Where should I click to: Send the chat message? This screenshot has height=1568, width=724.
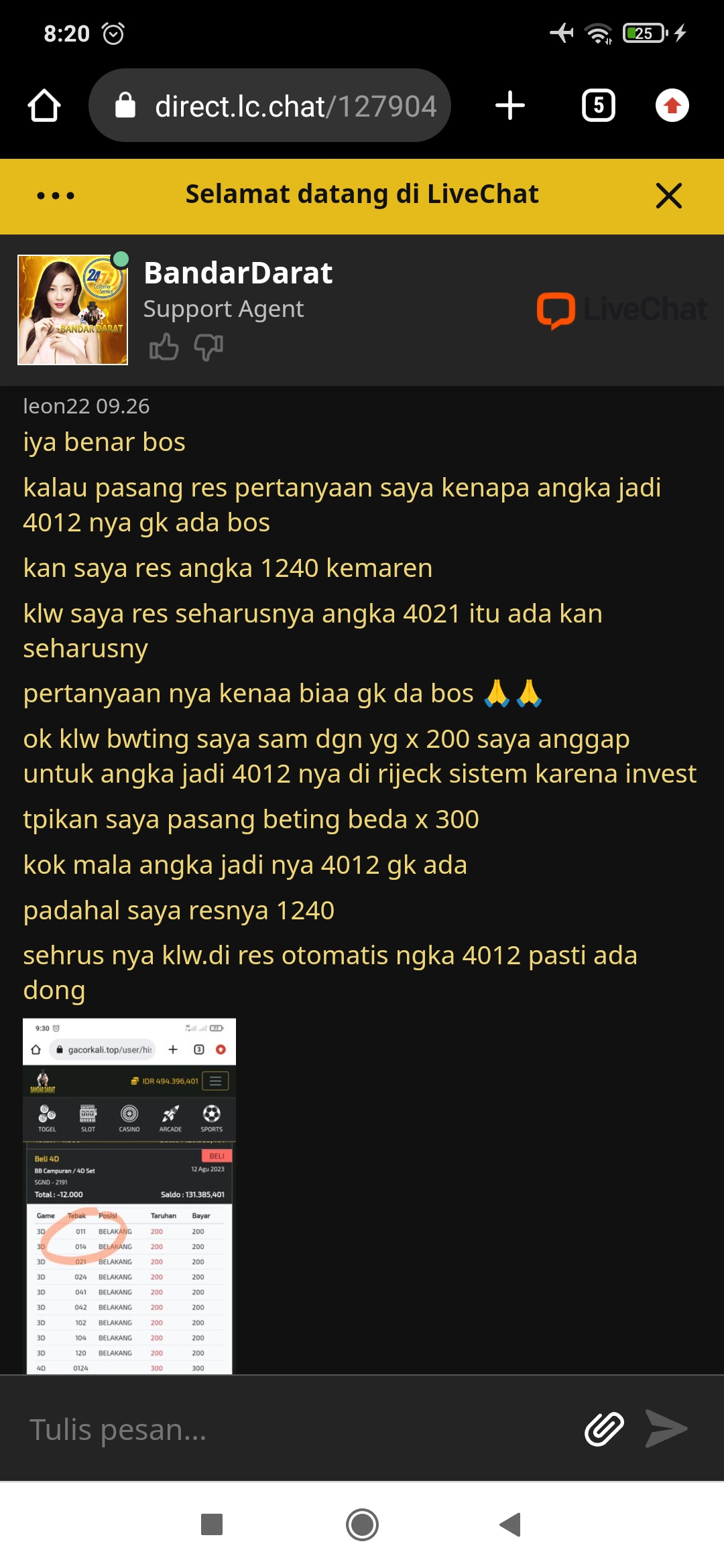(x=666, y=1429)
